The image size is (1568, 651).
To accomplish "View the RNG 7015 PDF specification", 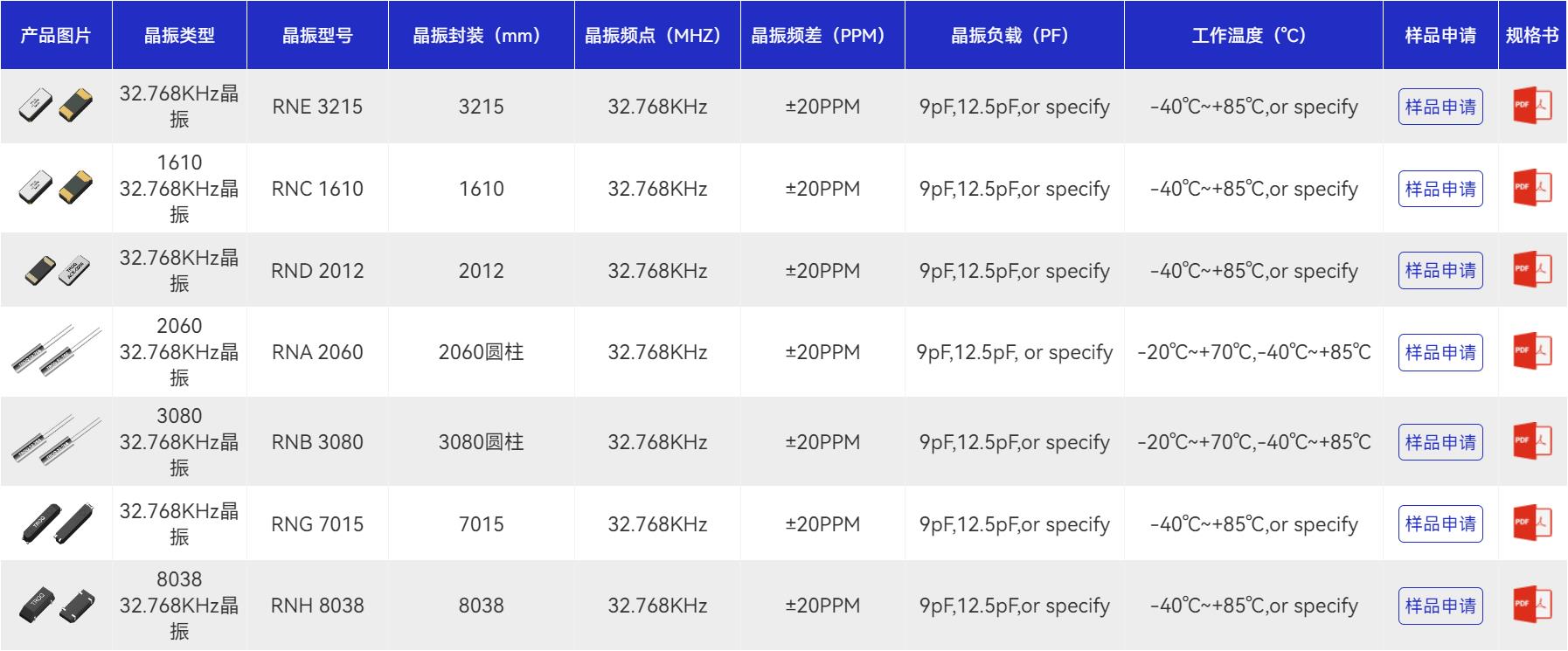I will tap(1531, 524).
